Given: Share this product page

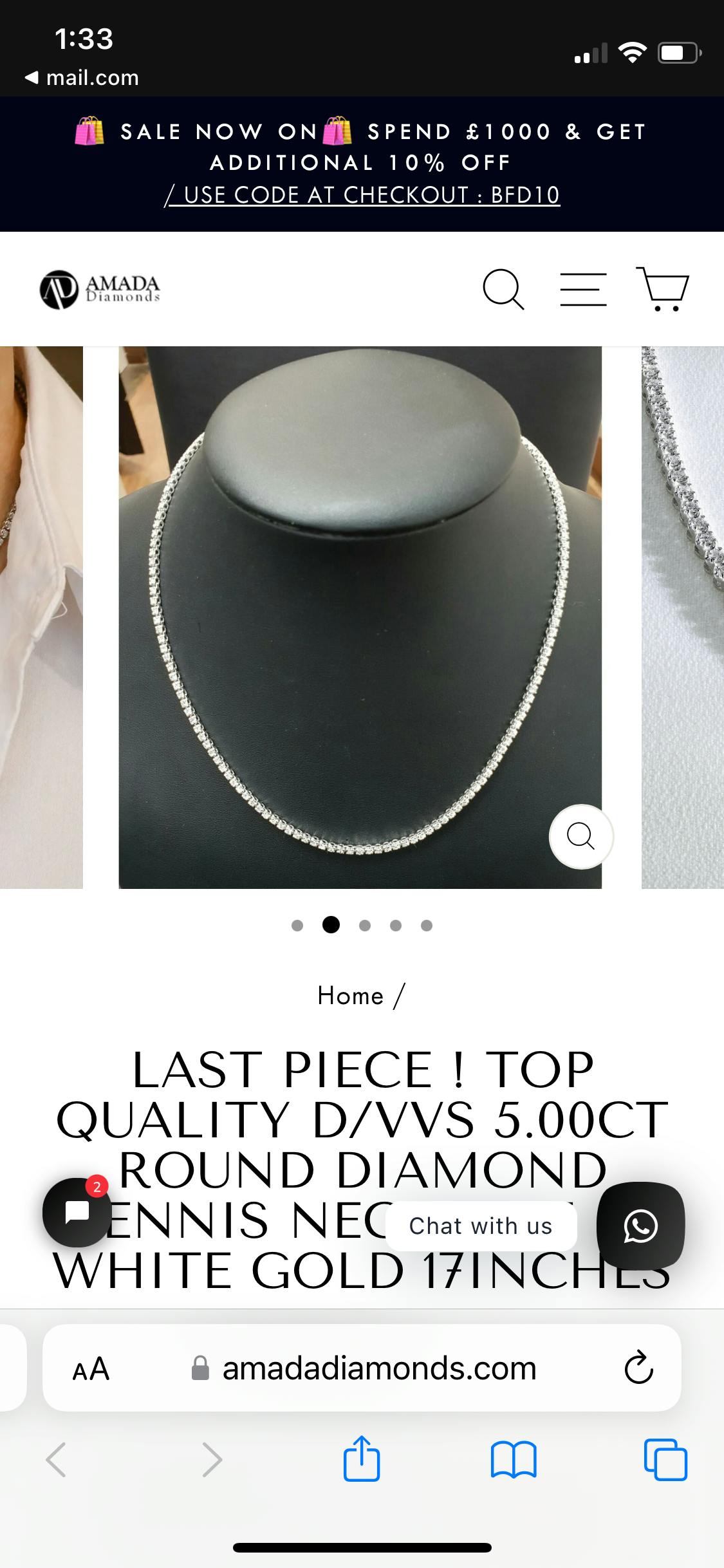Looking at the screenshot, I should point(362,1459).
